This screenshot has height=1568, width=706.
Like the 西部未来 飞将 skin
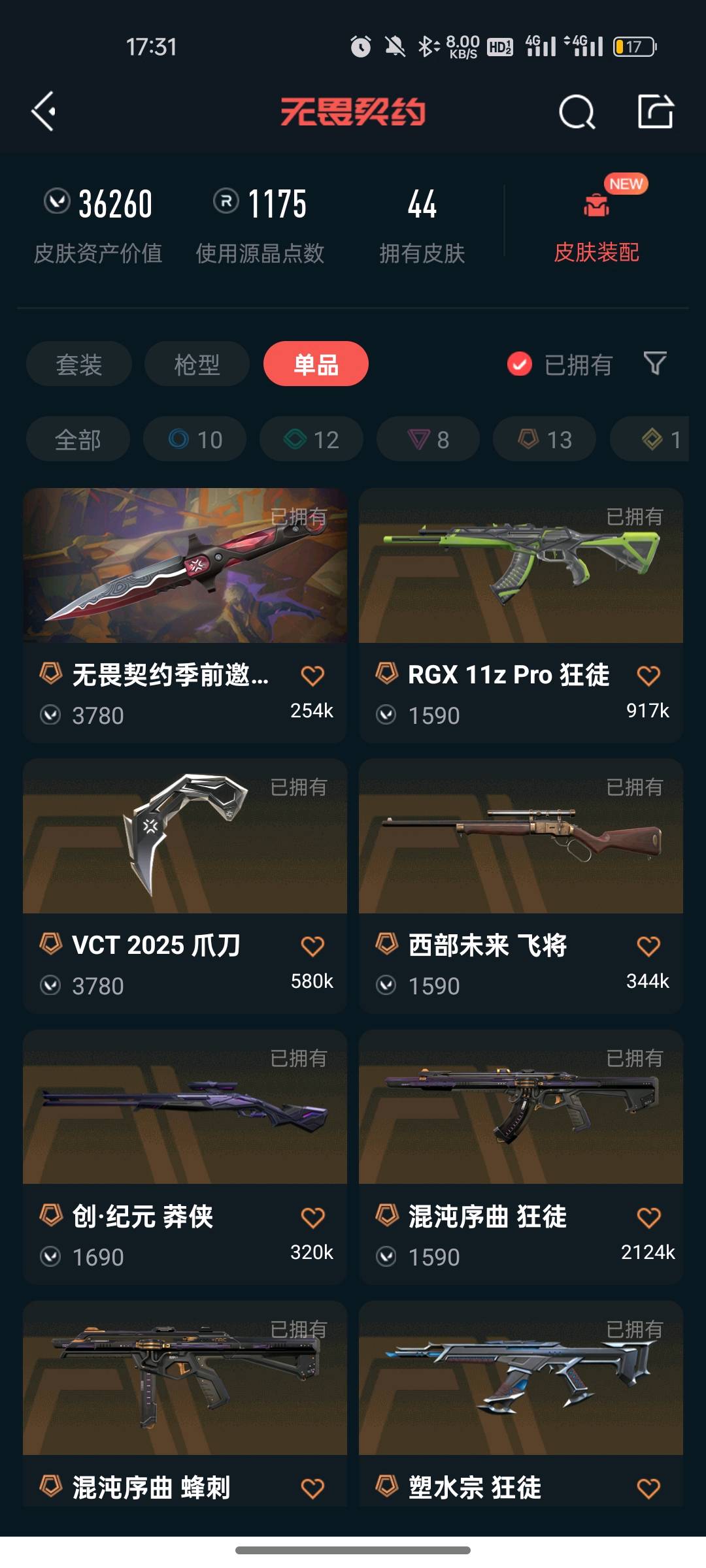click(x=648, y=946)
